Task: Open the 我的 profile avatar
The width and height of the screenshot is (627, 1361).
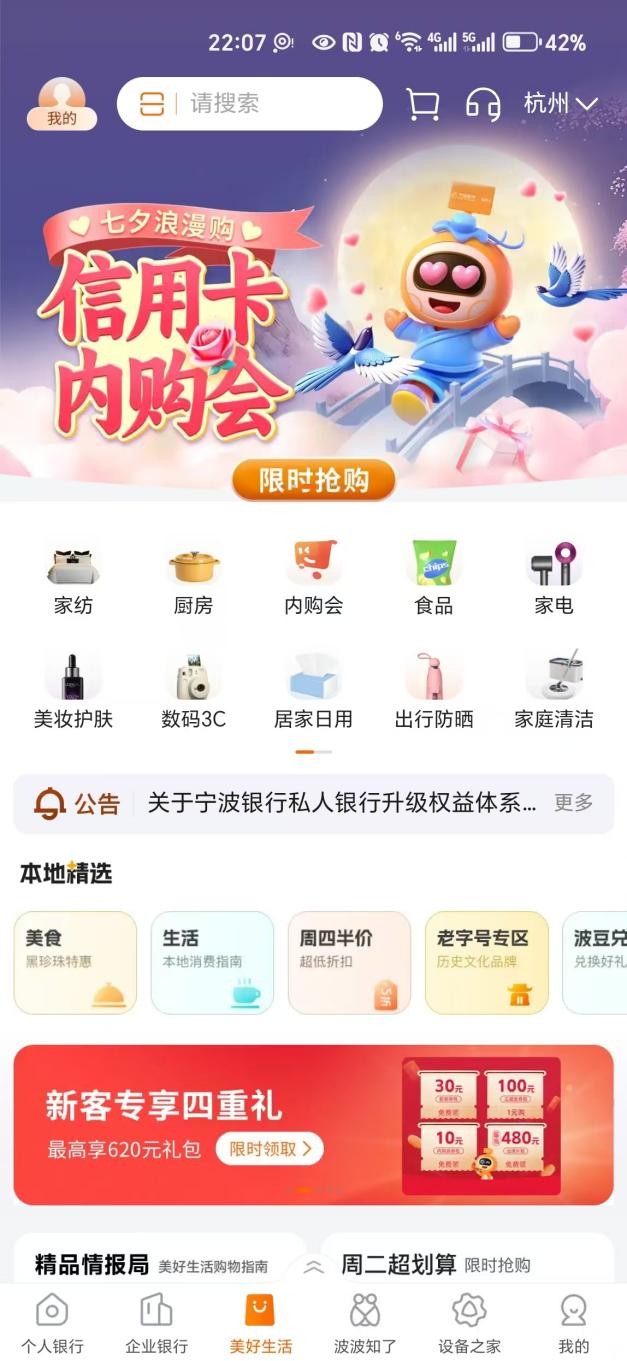Action: coord(61,104)
